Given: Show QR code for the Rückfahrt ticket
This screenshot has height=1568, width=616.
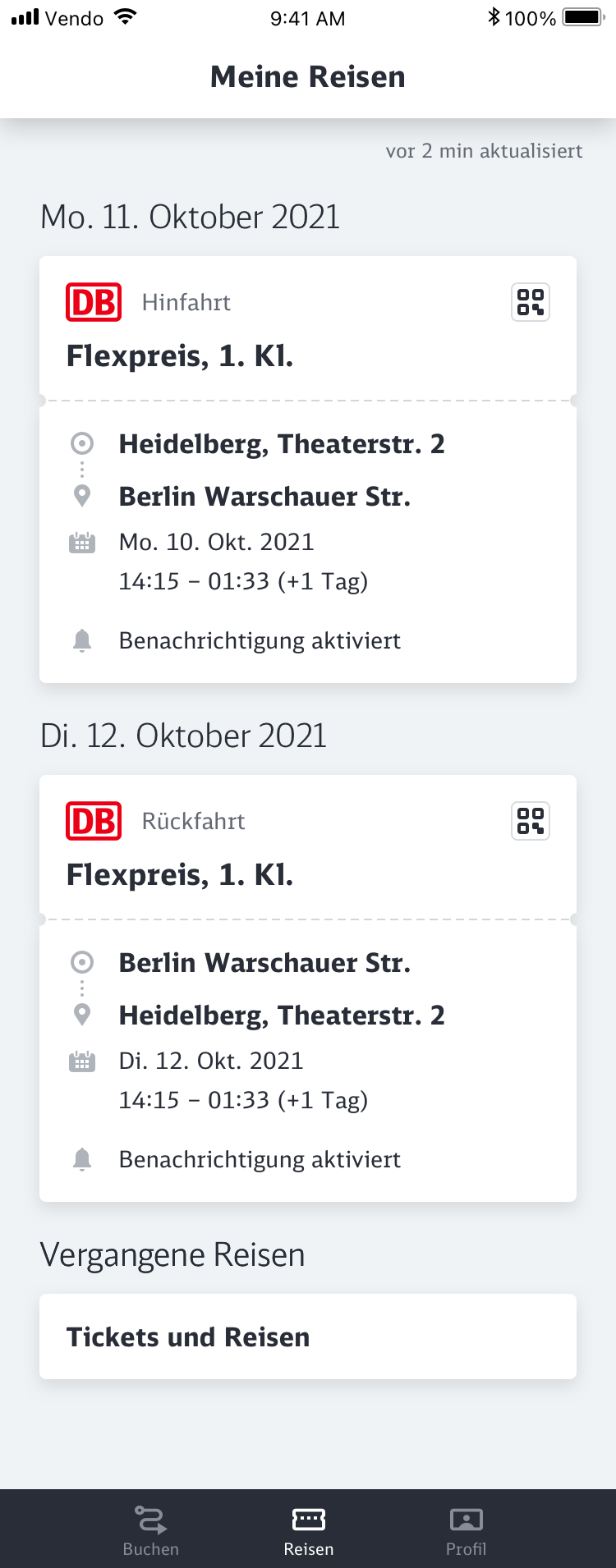Looking at the screenshot, I should tap(531, 822).
